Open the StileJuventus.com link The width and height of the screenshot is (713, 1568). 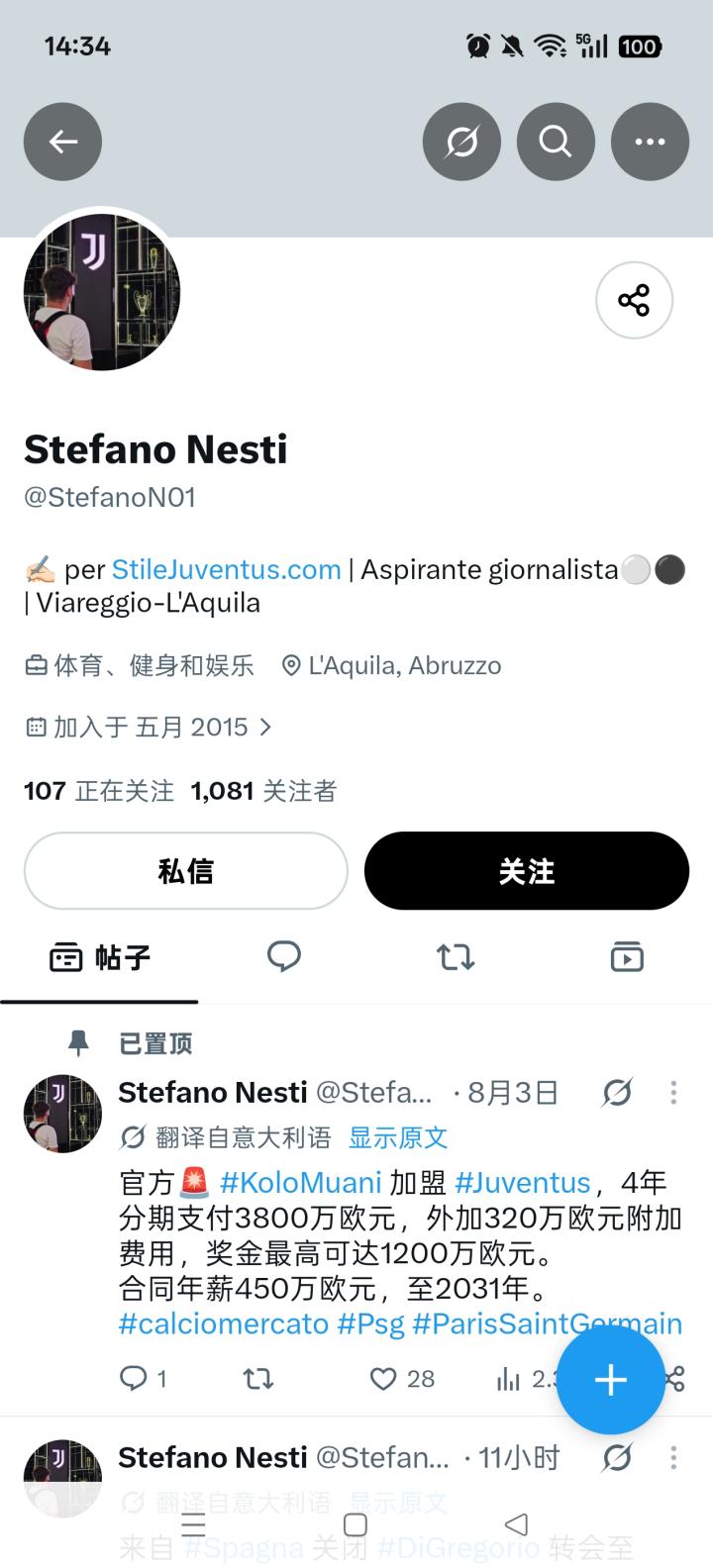[226, 569]
